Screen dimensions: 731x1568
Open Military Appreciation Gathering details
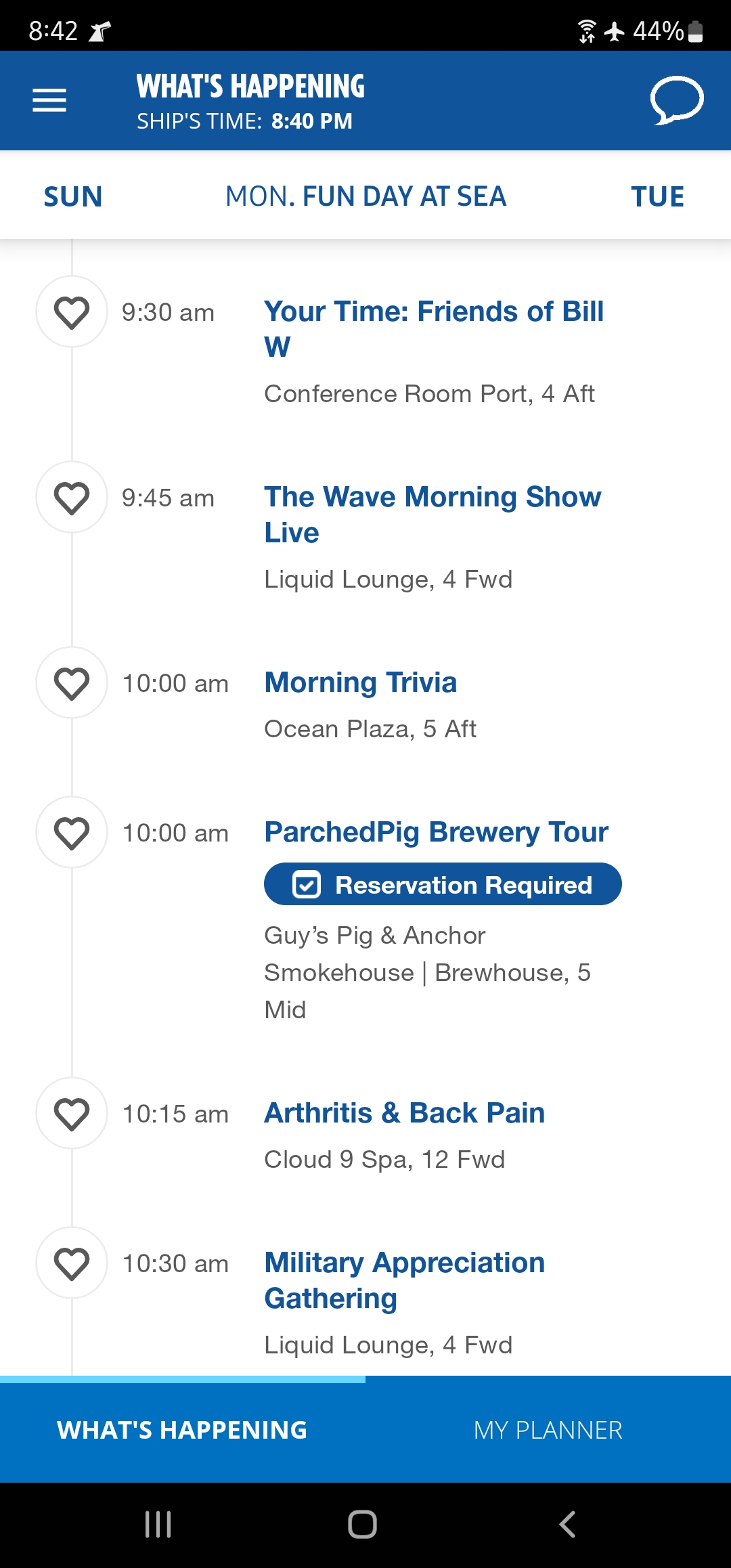405,1280
